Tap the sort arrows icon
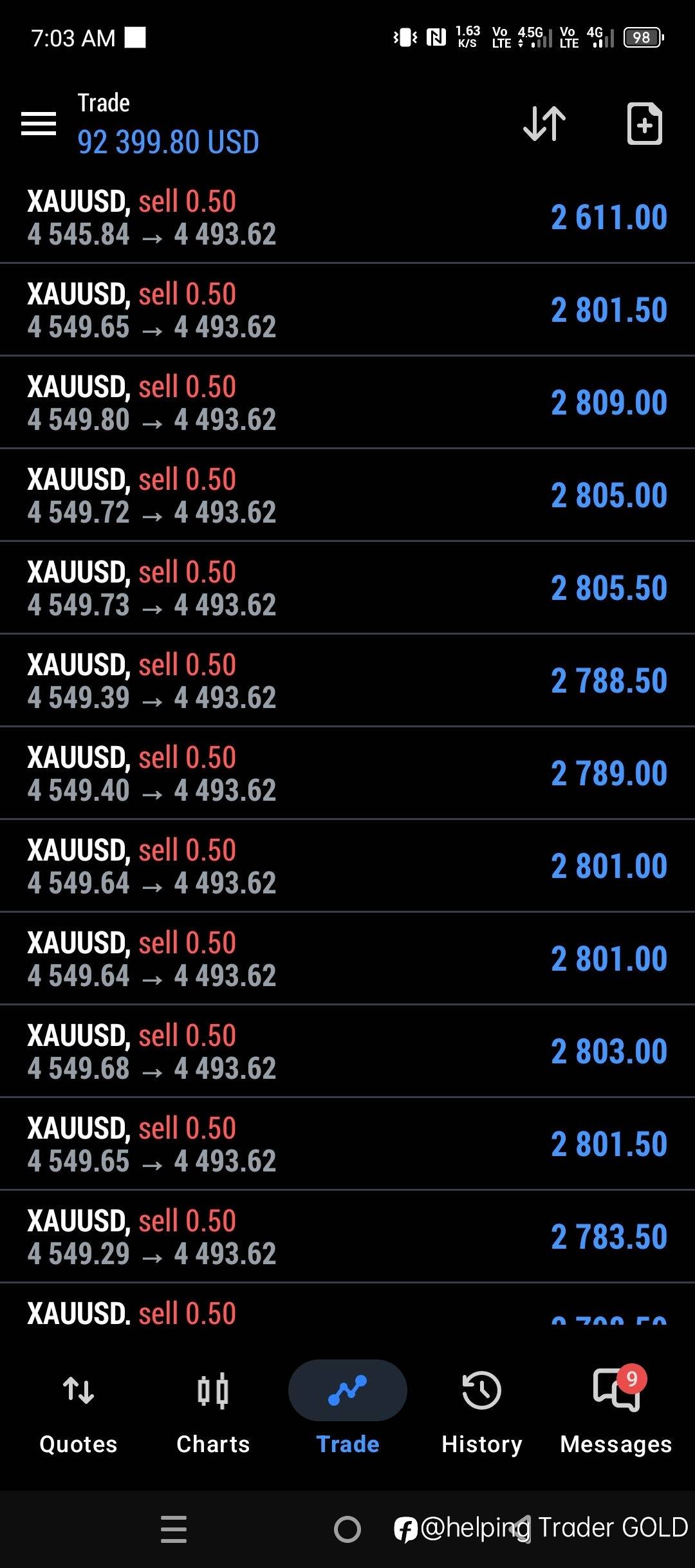The height and width of the screenshot is (1568, 695). point(544,124)
